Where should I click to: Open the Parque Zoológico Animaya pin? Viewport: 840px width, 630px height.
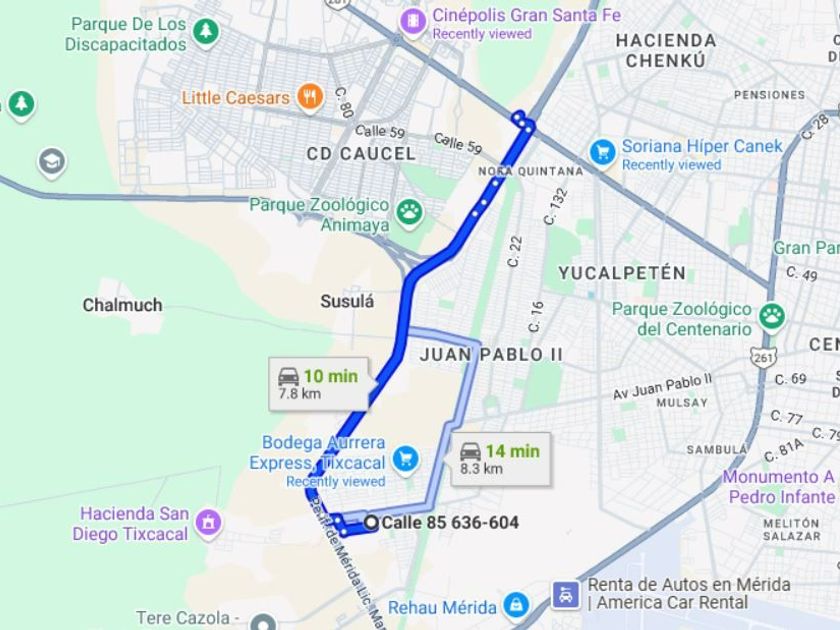pyautogui.click(x=409, y=211)
